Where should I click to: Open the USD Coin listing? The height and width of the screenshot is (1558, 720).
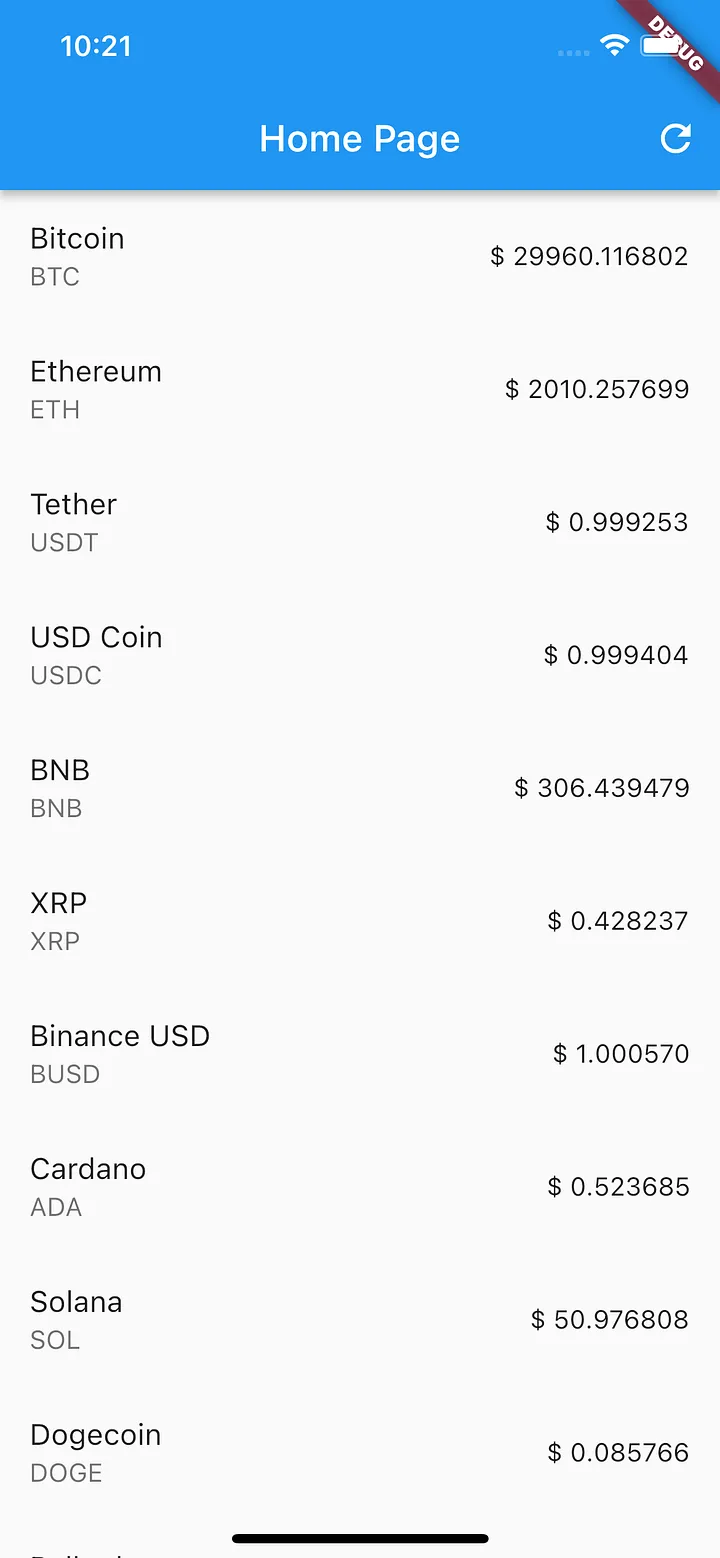click(360, 654)
